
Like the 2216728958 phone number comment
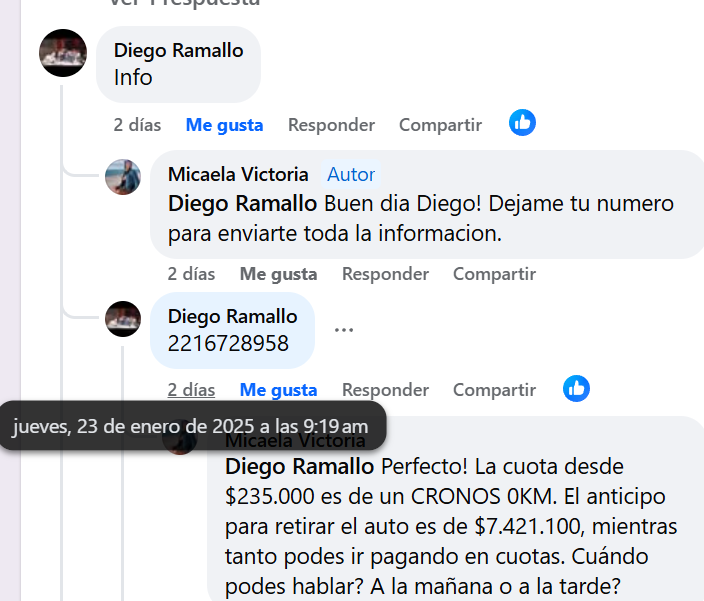(278, 390)
